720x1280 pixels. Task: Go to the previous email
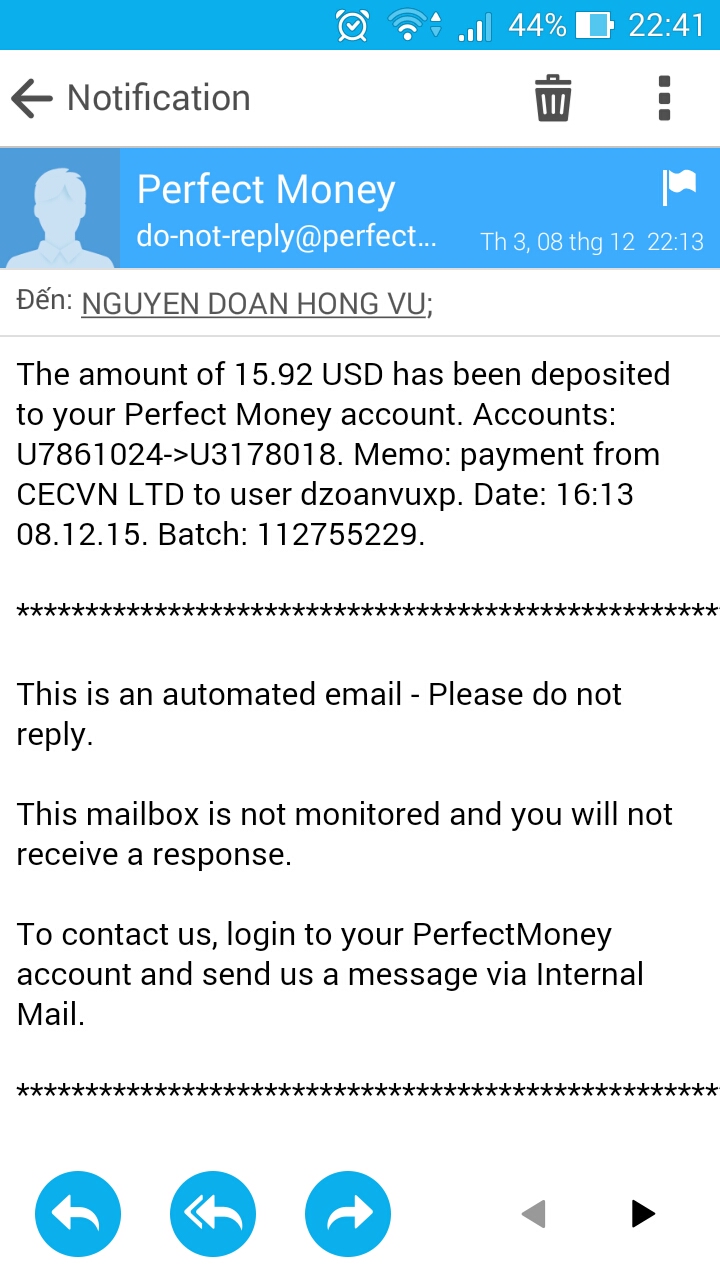pyautogui.click(x=534, y=1214)
